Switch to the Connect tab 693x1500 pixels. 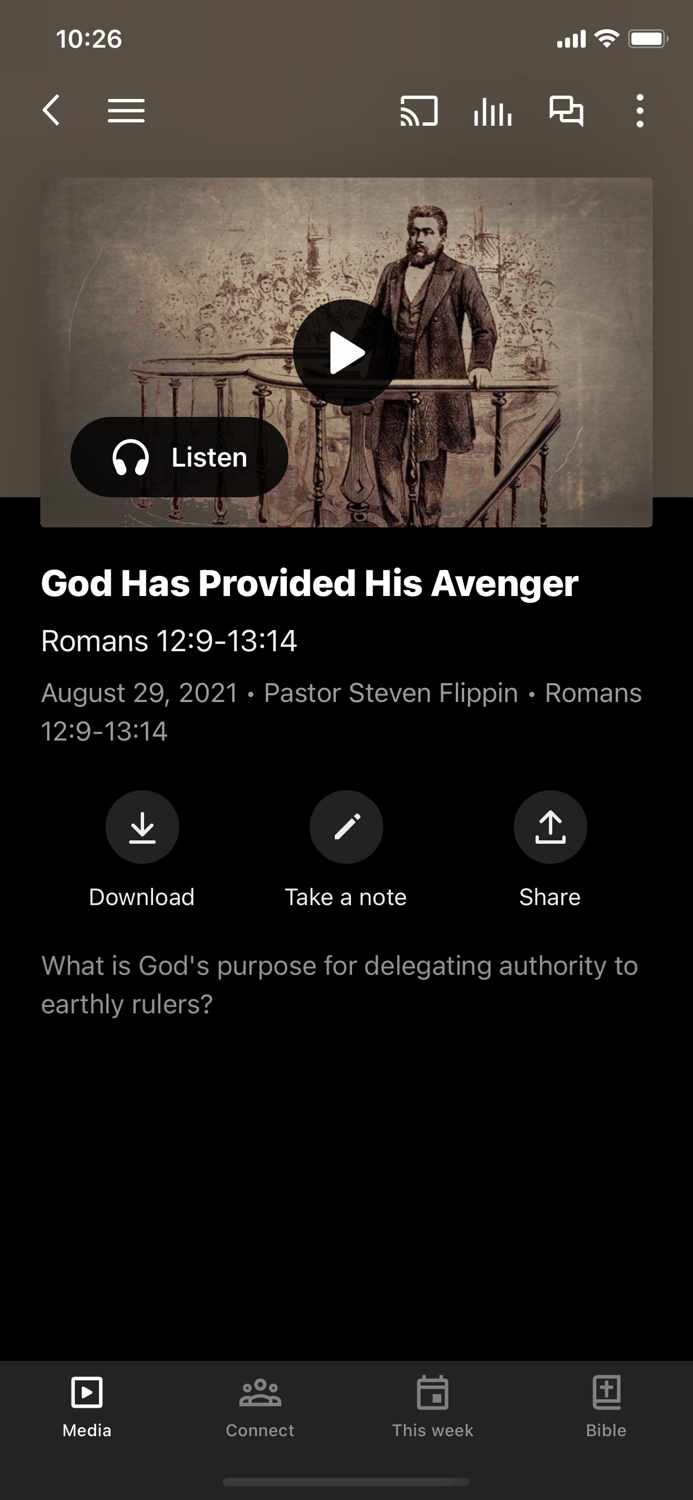(x=260, y=1405)
